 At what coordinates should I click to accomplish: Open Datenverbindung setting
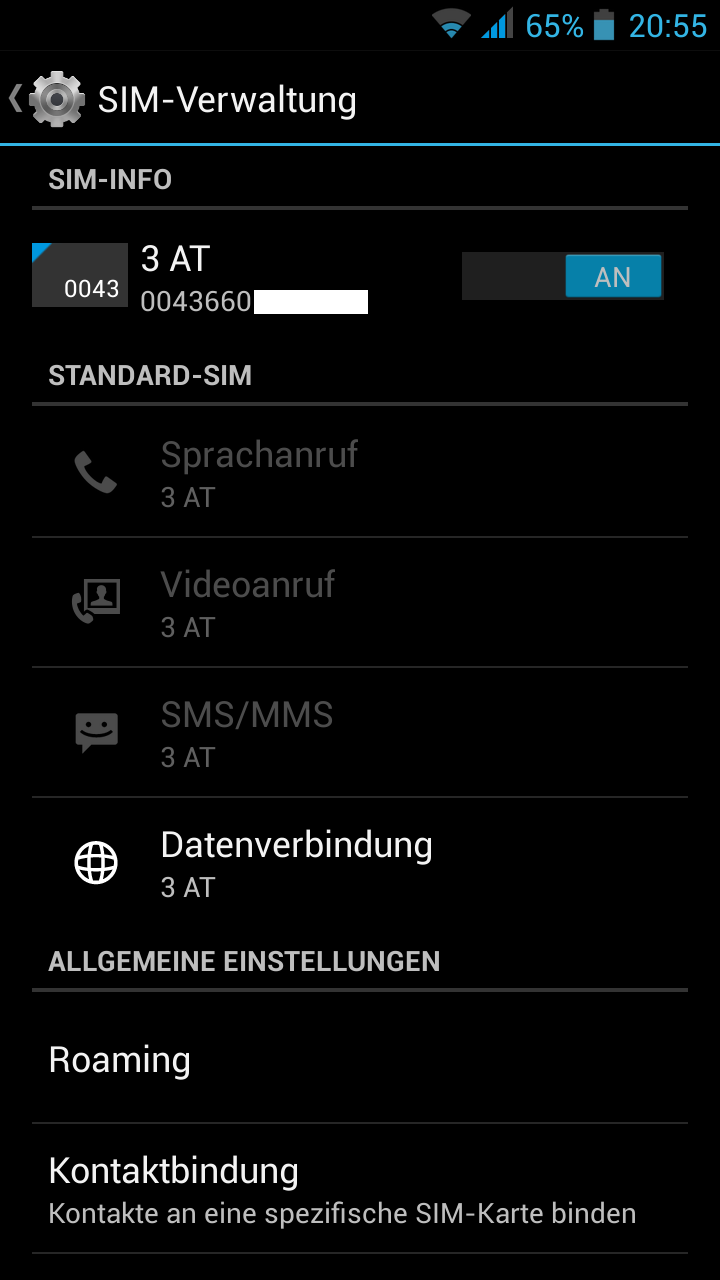360,862
